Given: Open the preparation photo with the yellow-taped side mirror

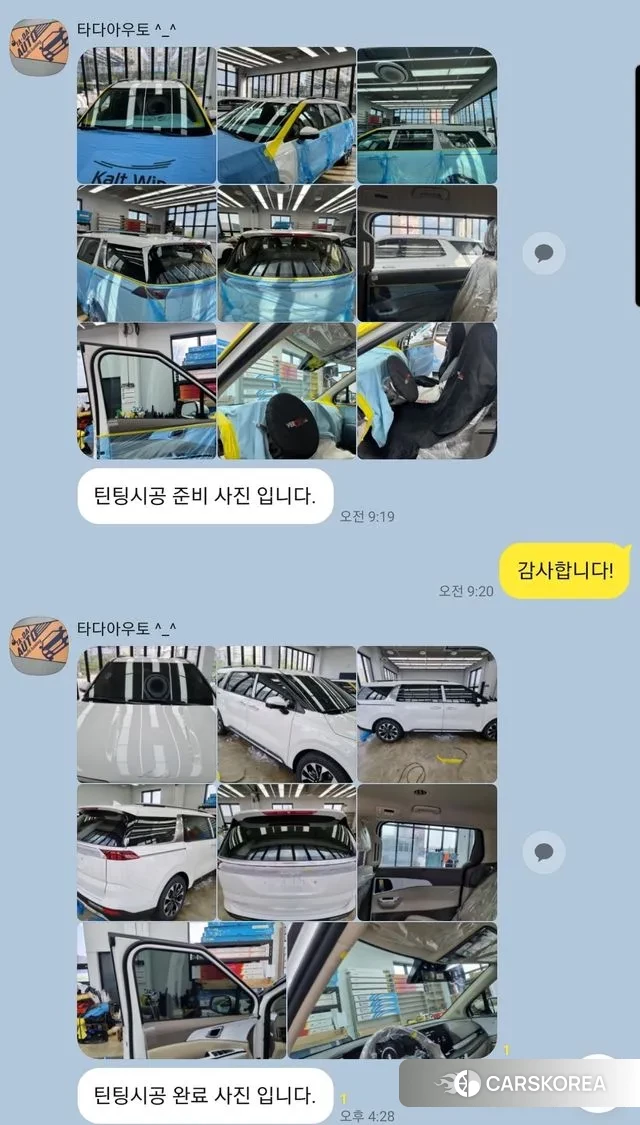Looking at the screenshot, I should pos(286,116).
